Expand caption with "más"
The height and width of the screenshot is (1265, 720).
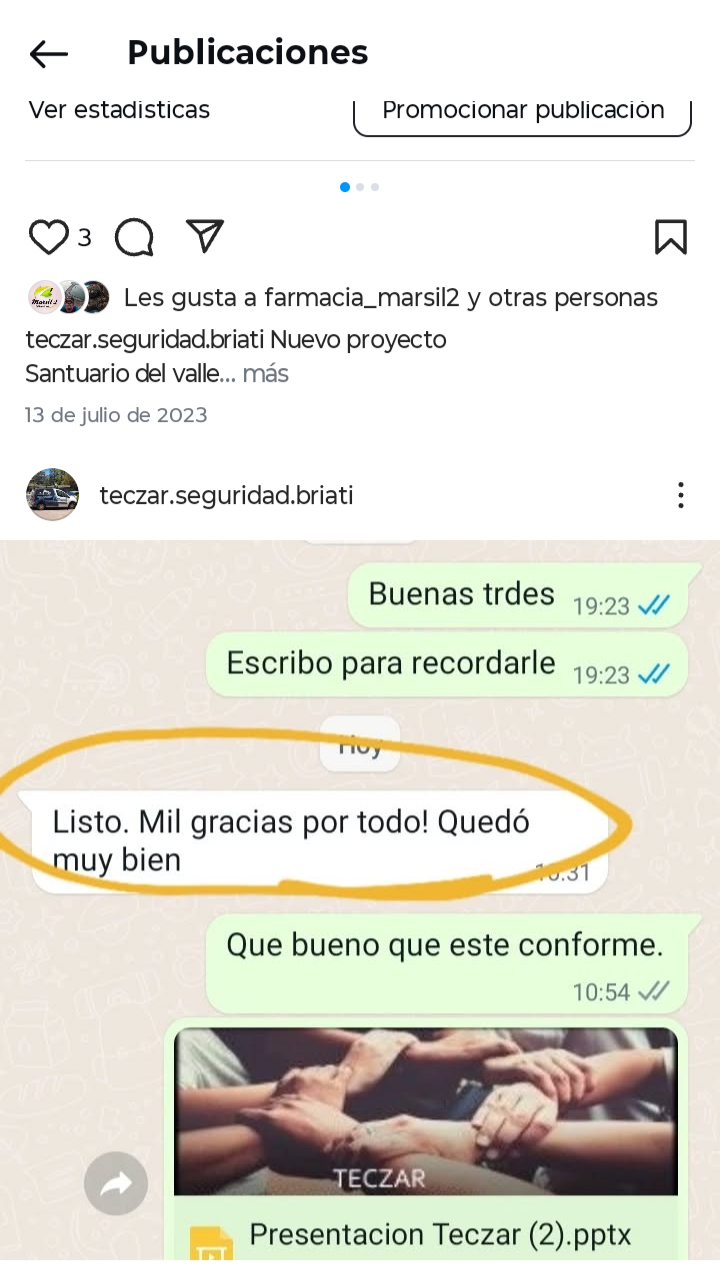265,374
